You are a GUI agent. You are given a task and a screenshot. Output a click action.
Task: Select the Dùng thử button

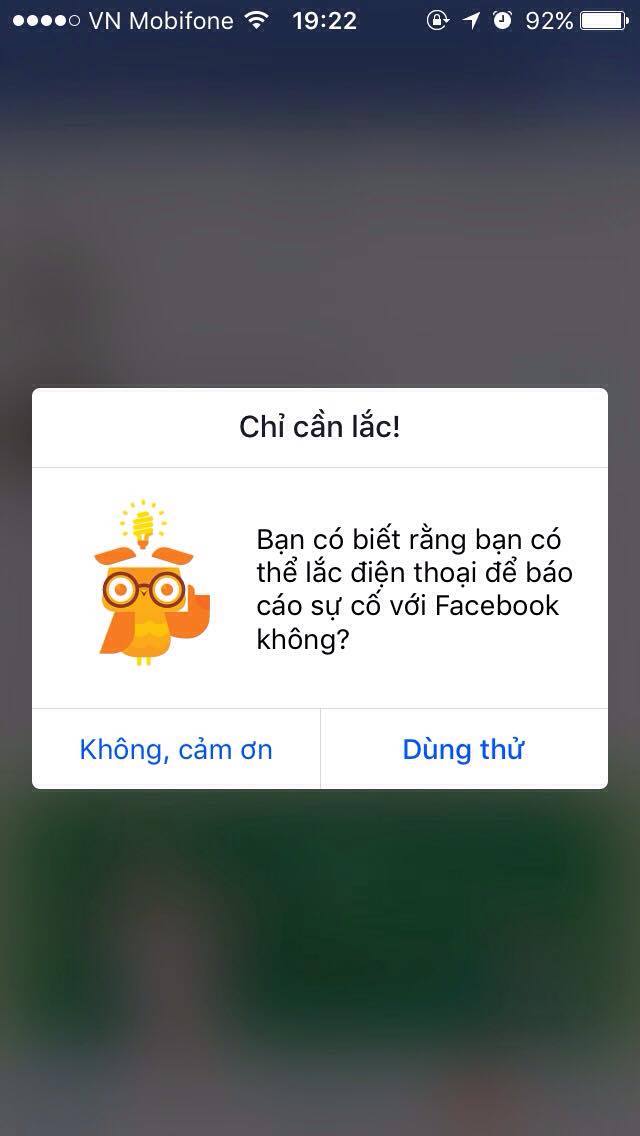[x=463, y=750]
